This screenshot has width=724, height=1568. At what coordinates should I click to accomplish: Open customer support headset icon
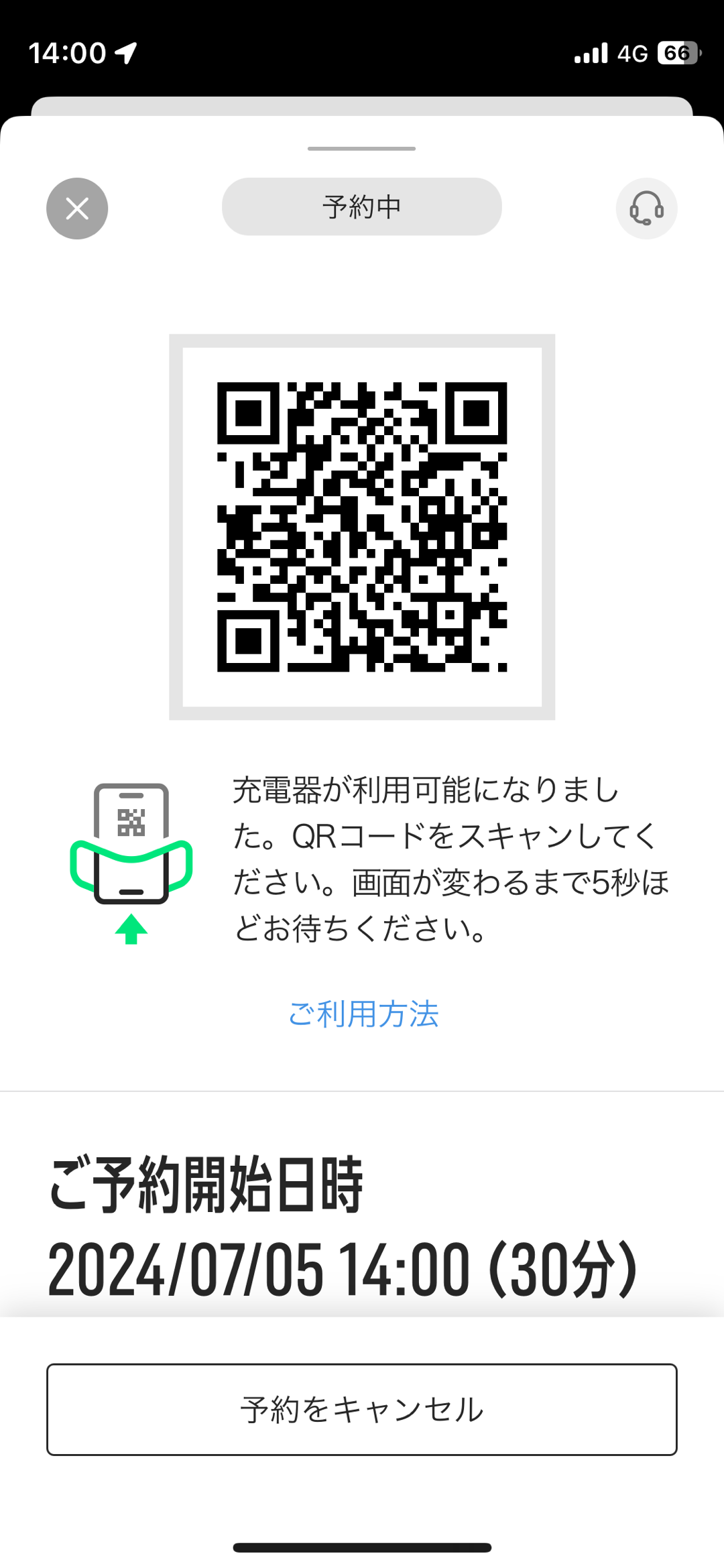pos(646,208)
